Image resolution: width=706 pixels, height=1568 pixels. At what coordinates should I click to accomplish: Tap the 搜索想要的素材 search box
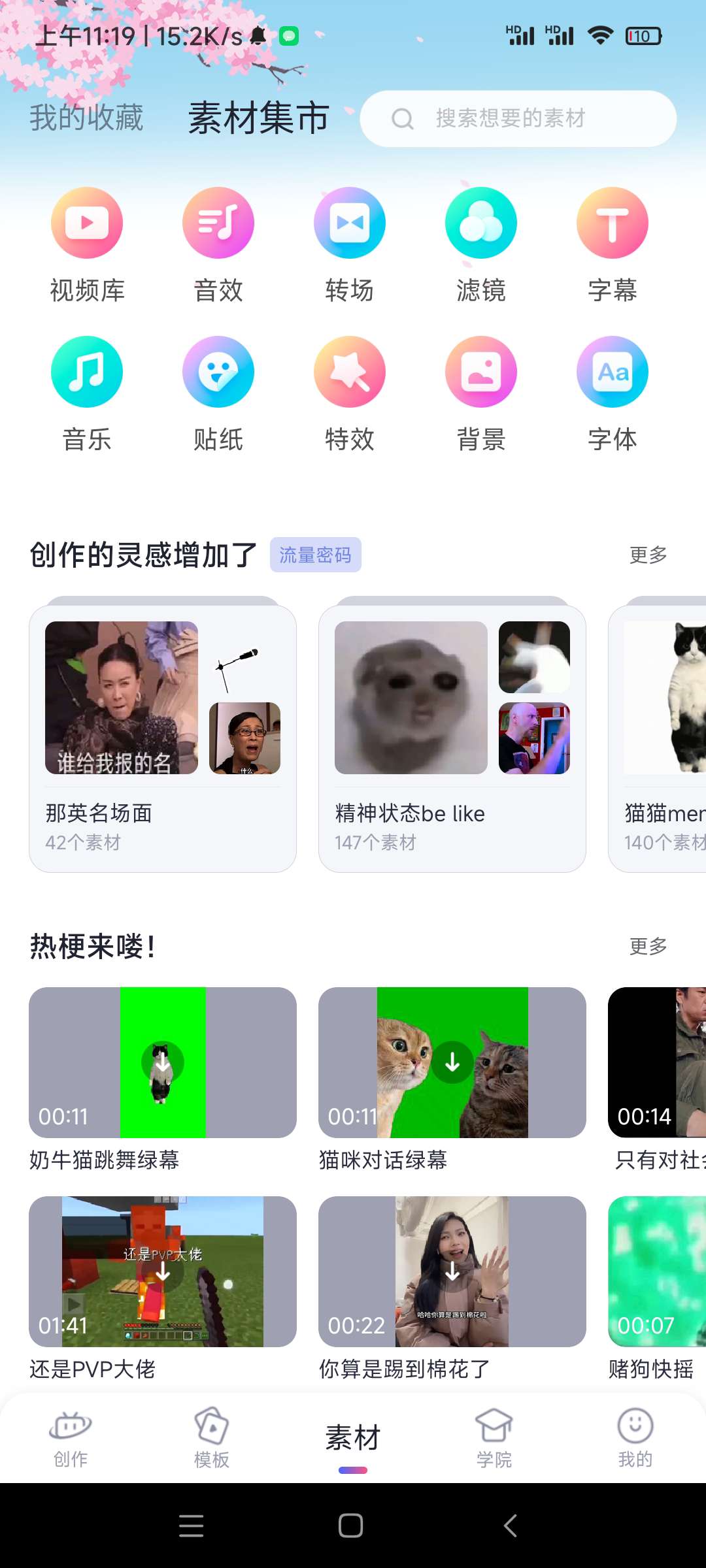pyautogui.click(x=518, y=118)
